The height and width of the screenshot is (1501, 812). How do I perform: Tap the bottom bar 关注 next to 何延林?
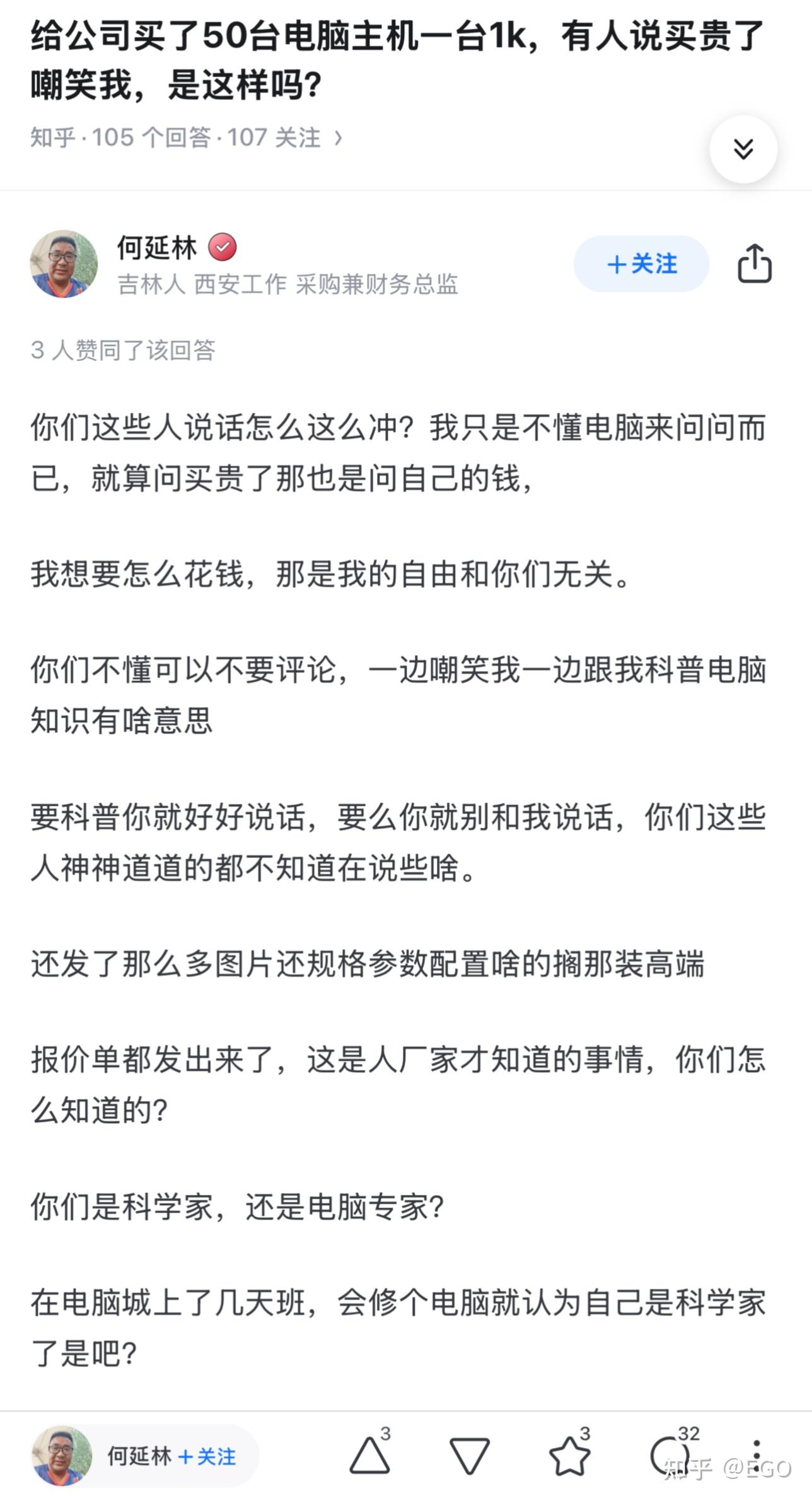click(207, 1456)
